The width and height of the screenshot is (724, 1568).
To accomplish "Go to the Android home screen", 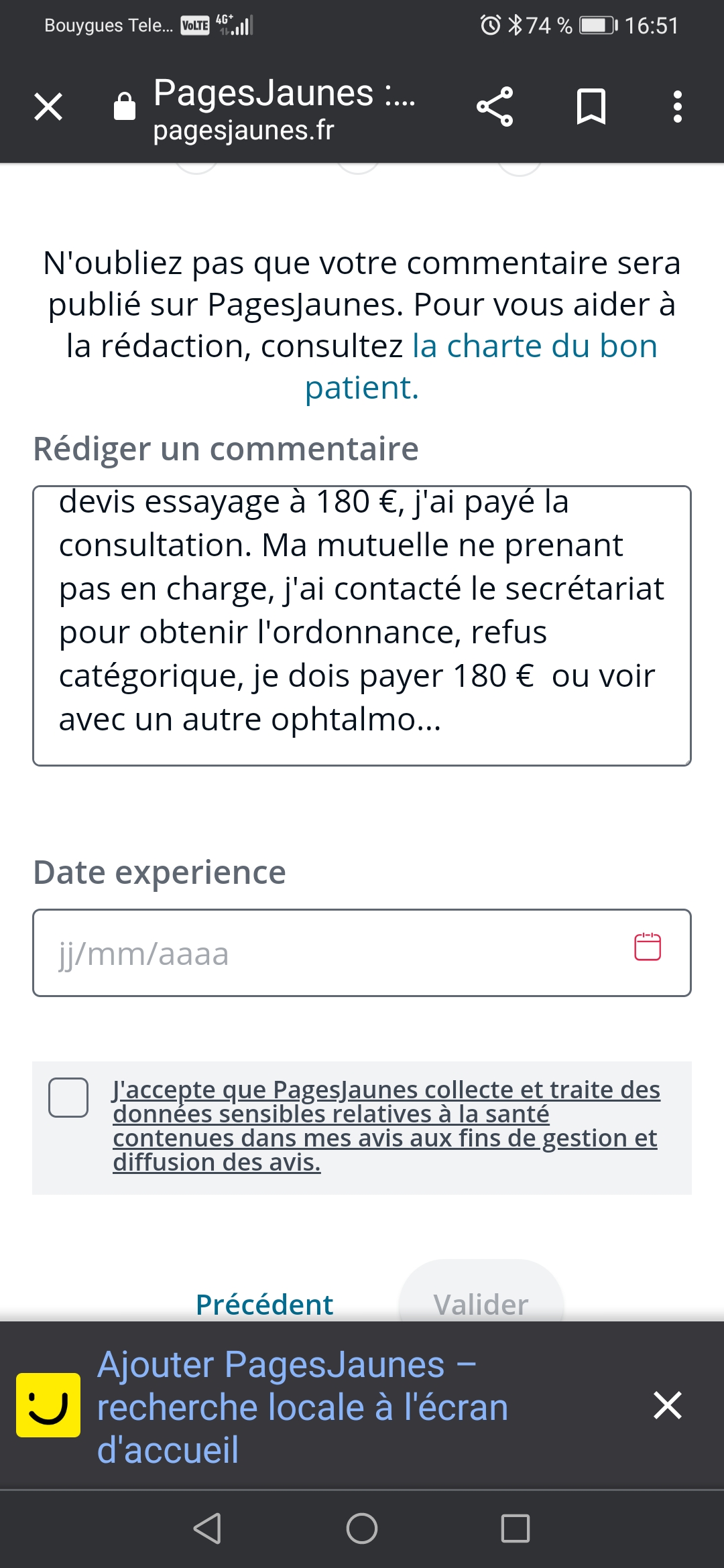I will coord(361,1528).
